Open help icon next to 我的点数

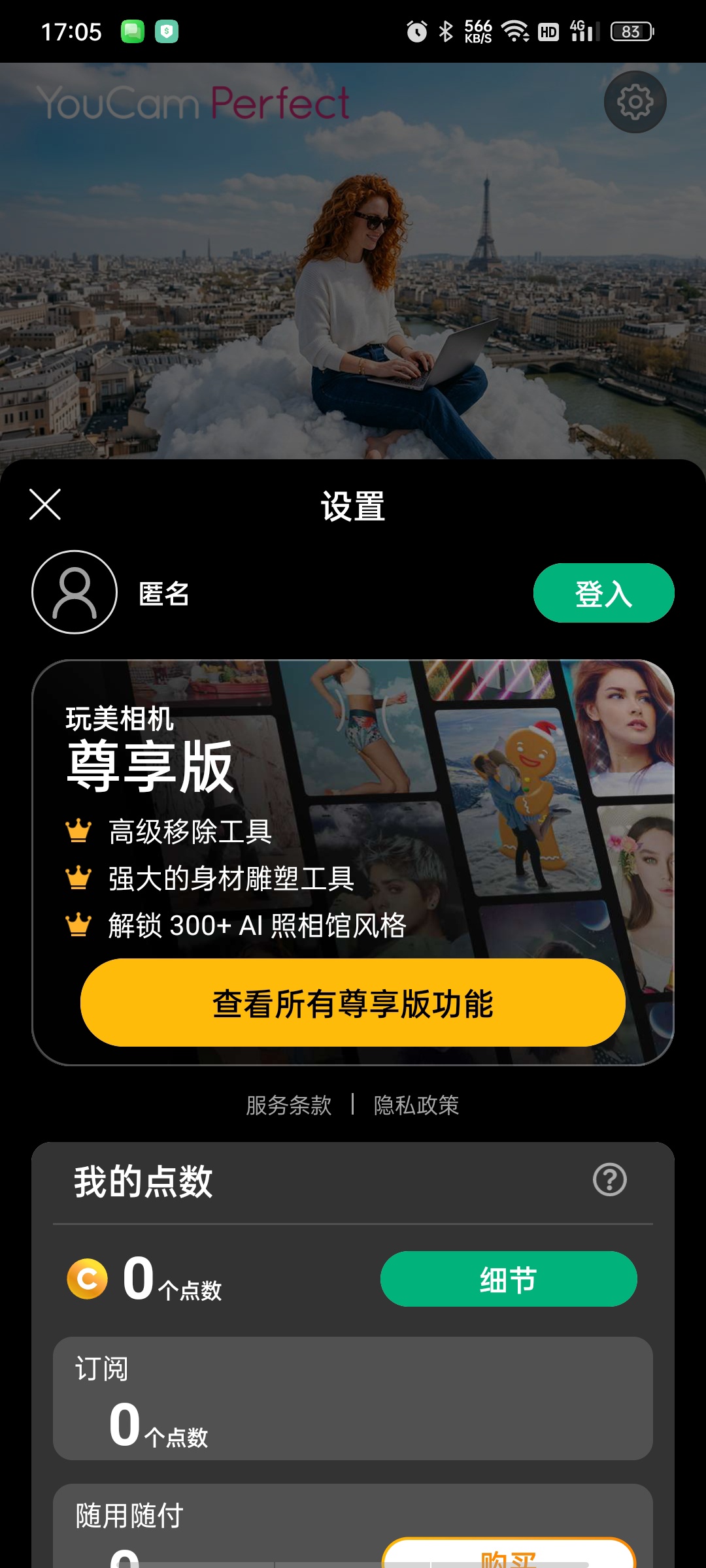coord(609,1180)
